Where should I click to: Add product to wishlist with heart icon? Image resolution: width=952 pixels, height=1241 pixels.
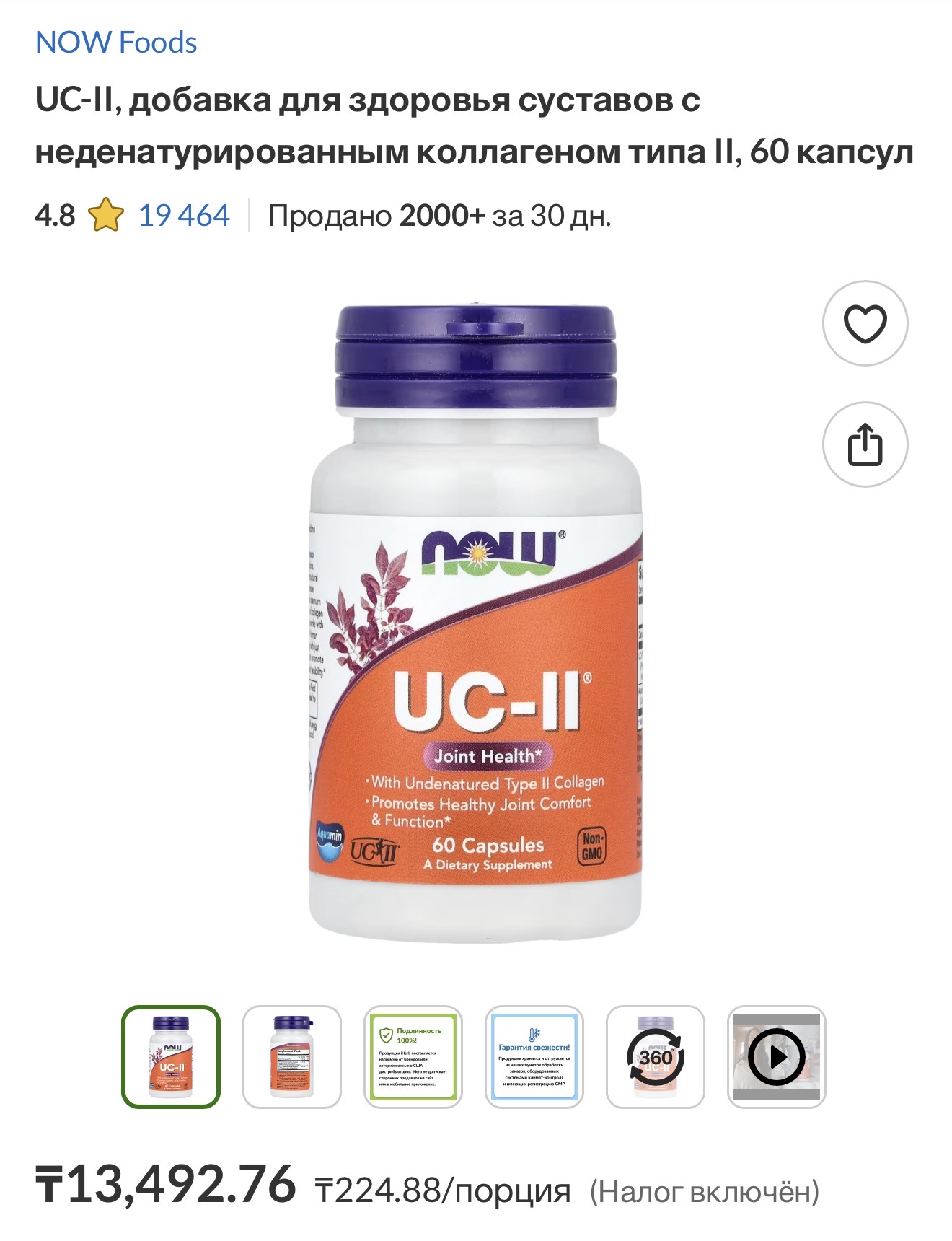coord(865,323)
